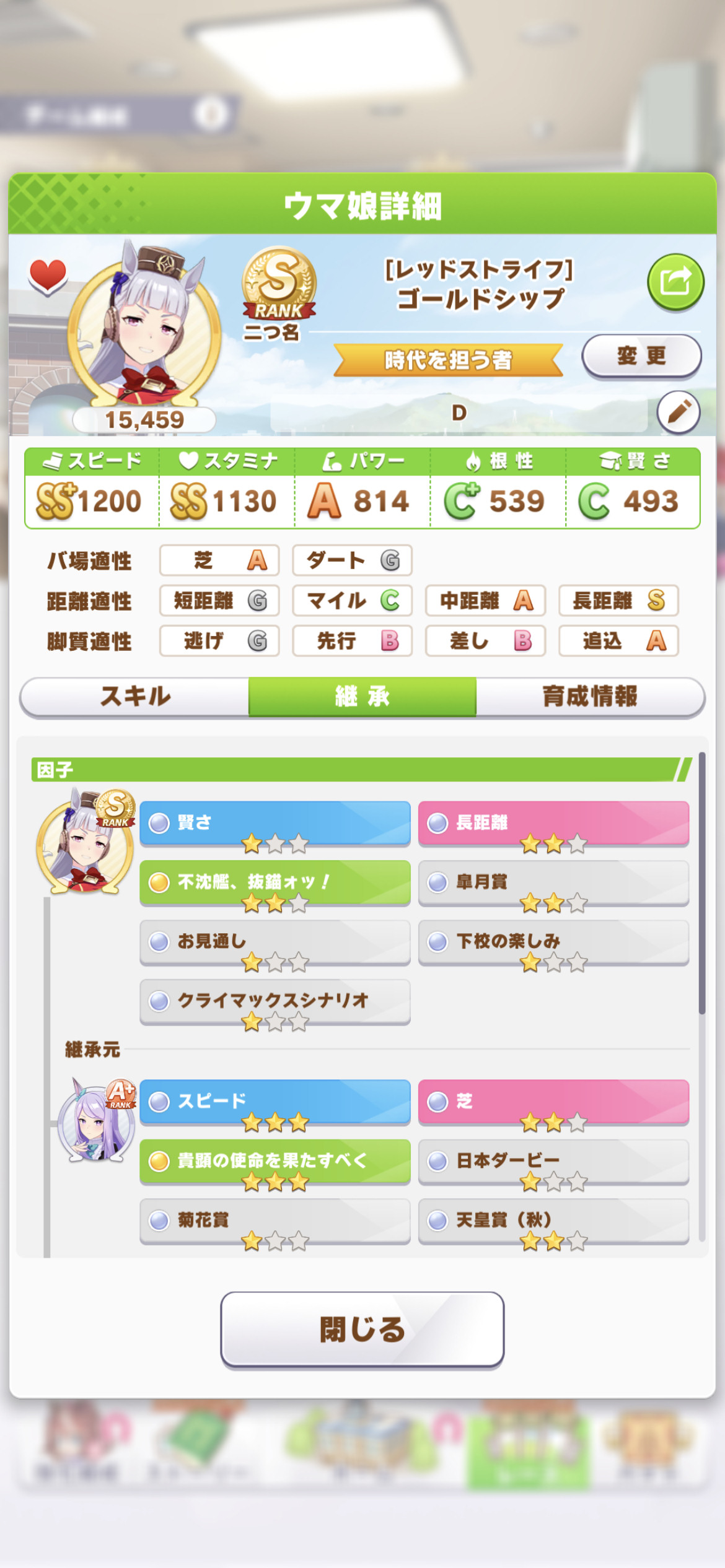
Task: View the お見通し skill factor
Action: click(x=275, y=942)
